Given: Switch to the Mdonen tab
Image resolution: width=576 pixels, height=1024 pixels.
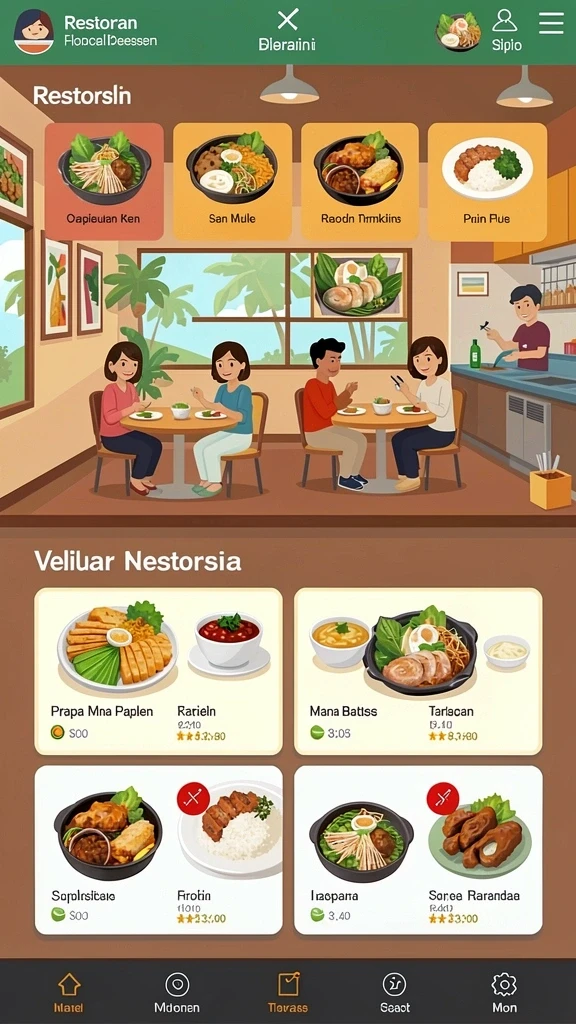Looking at the screenshot, I should [177, 992].
